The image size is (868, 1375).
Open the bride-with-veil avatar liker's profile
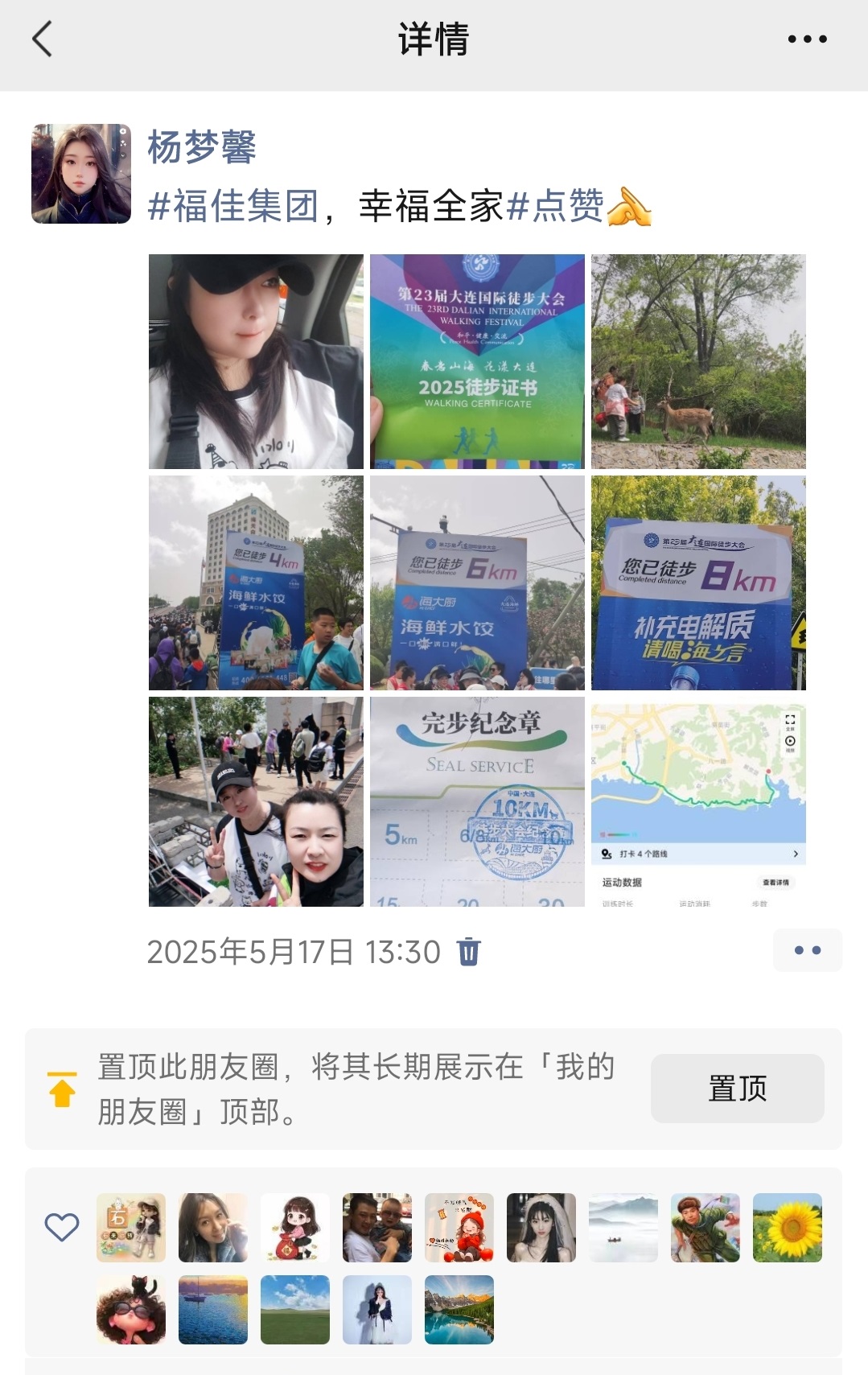(541, 1227)
